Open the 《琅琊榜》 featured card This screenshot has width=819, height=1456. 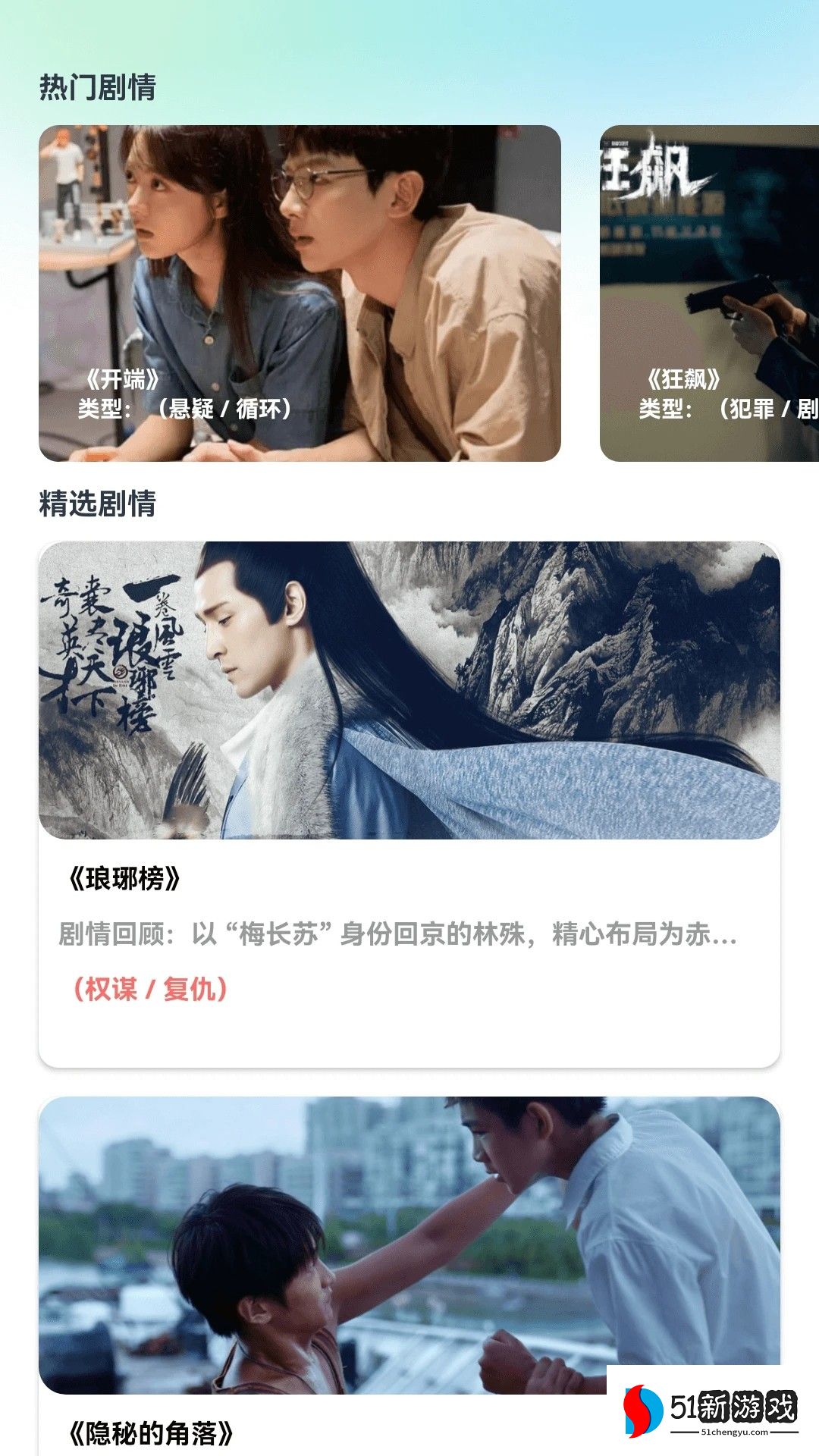click(x=409, y=804)
